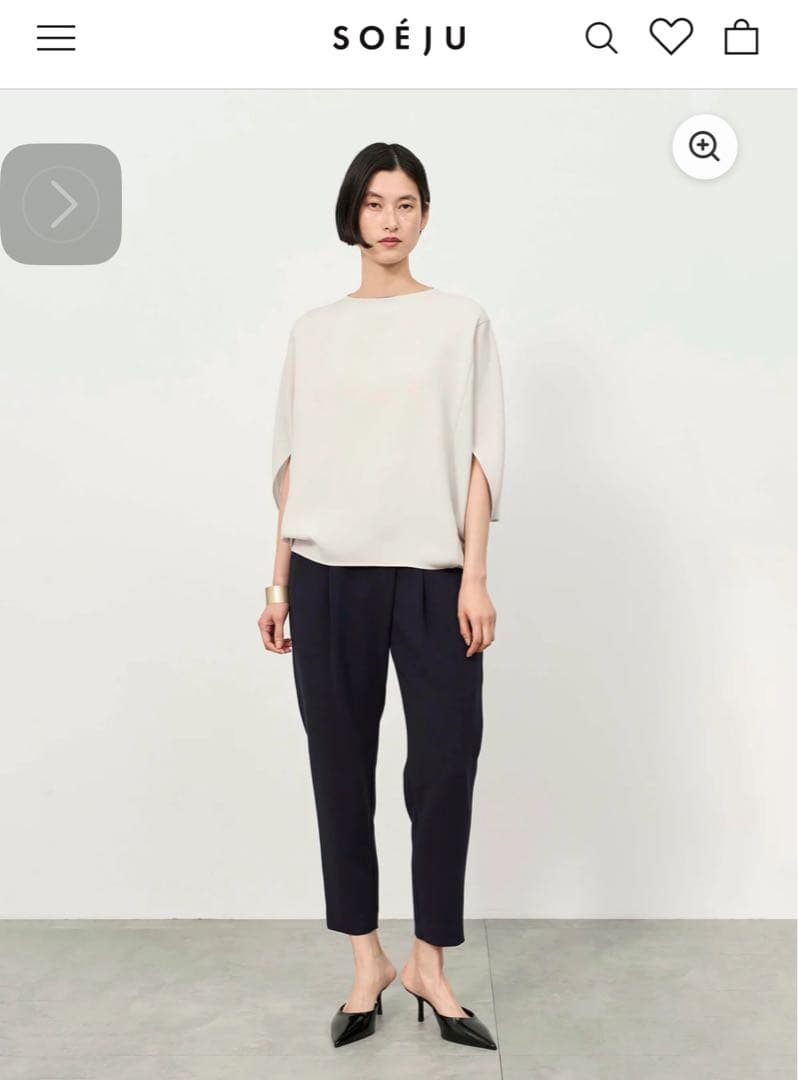The image size is (798, 1080).
Task: Tap the gray arrow overlay button
Action: tap(61, 204)
